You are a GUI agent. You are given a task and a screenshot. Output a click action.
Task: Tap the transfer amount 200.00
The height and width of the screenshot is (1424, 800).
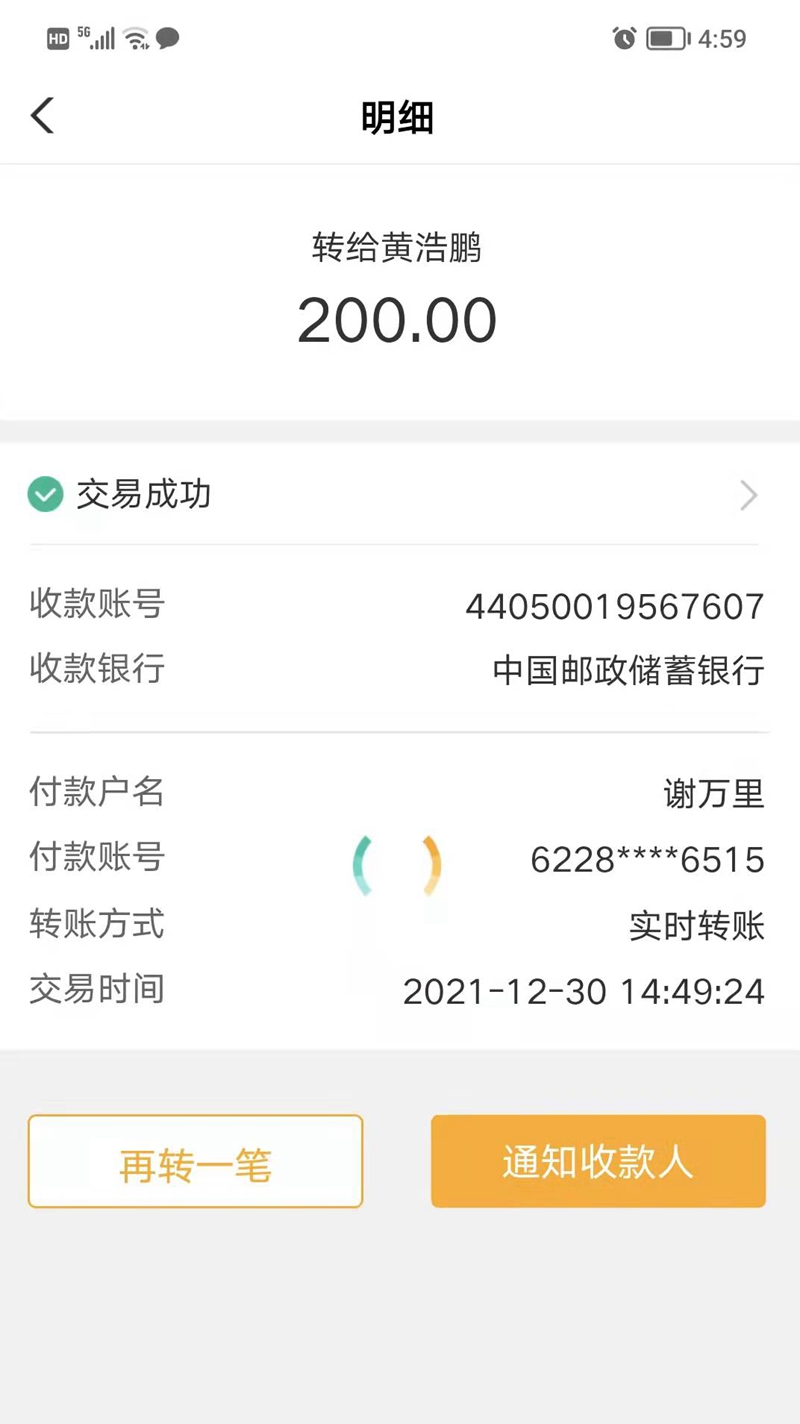click(397, 318)
